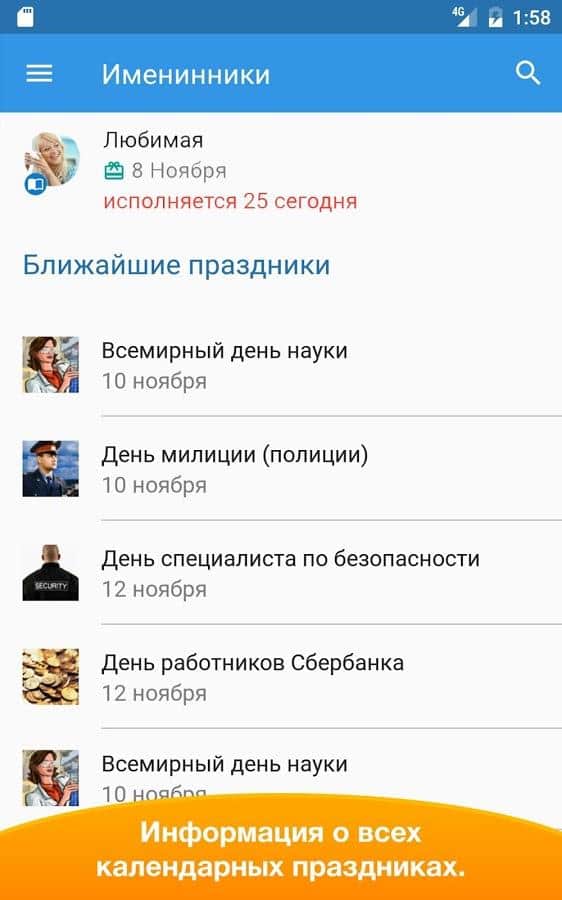Select День работников Сбербанка
The image size is (562, 900).
(x=281, y=677)
